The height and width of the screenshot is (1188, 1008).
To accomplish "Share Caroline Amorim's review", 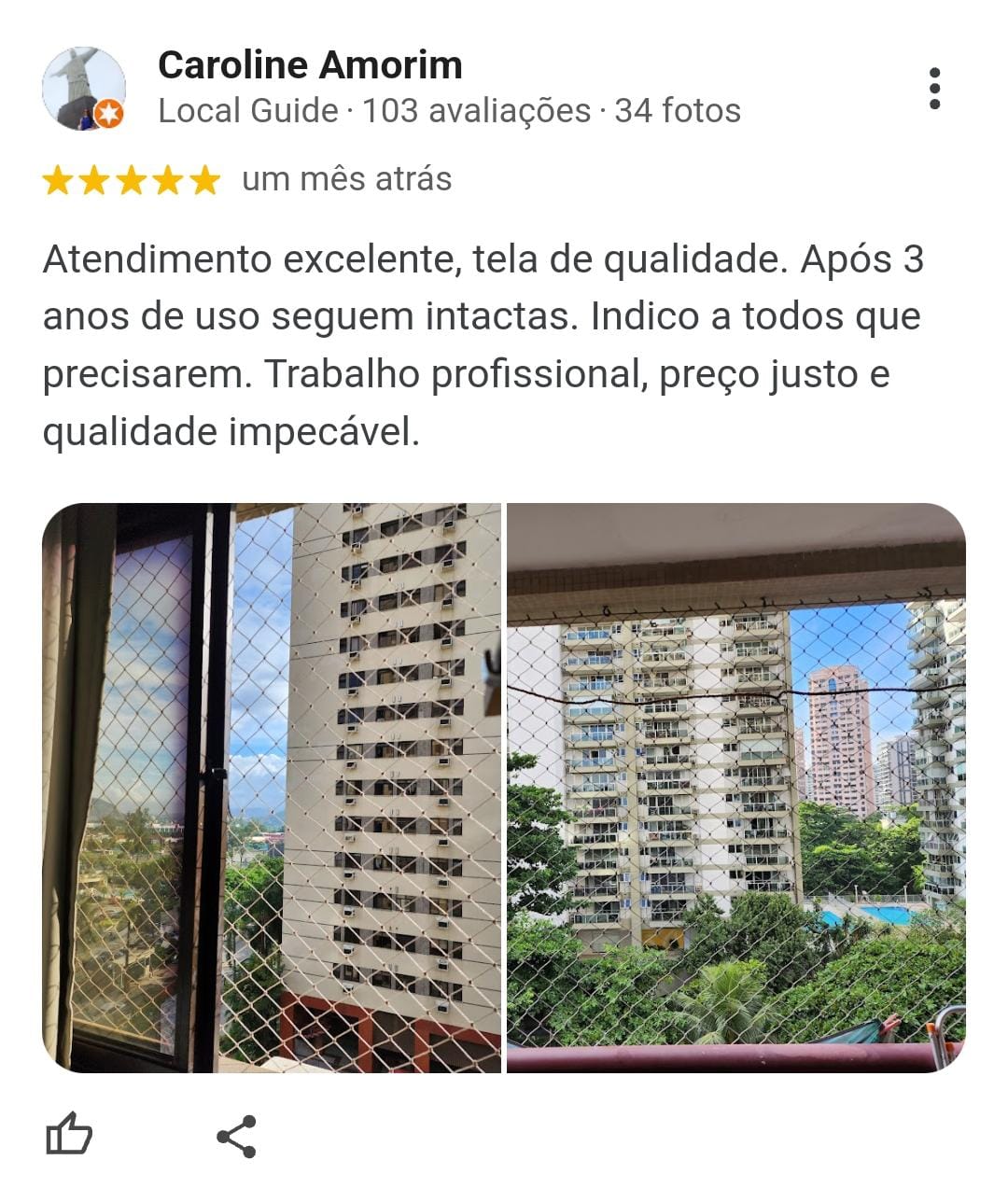I will [x=236, y=1136].
